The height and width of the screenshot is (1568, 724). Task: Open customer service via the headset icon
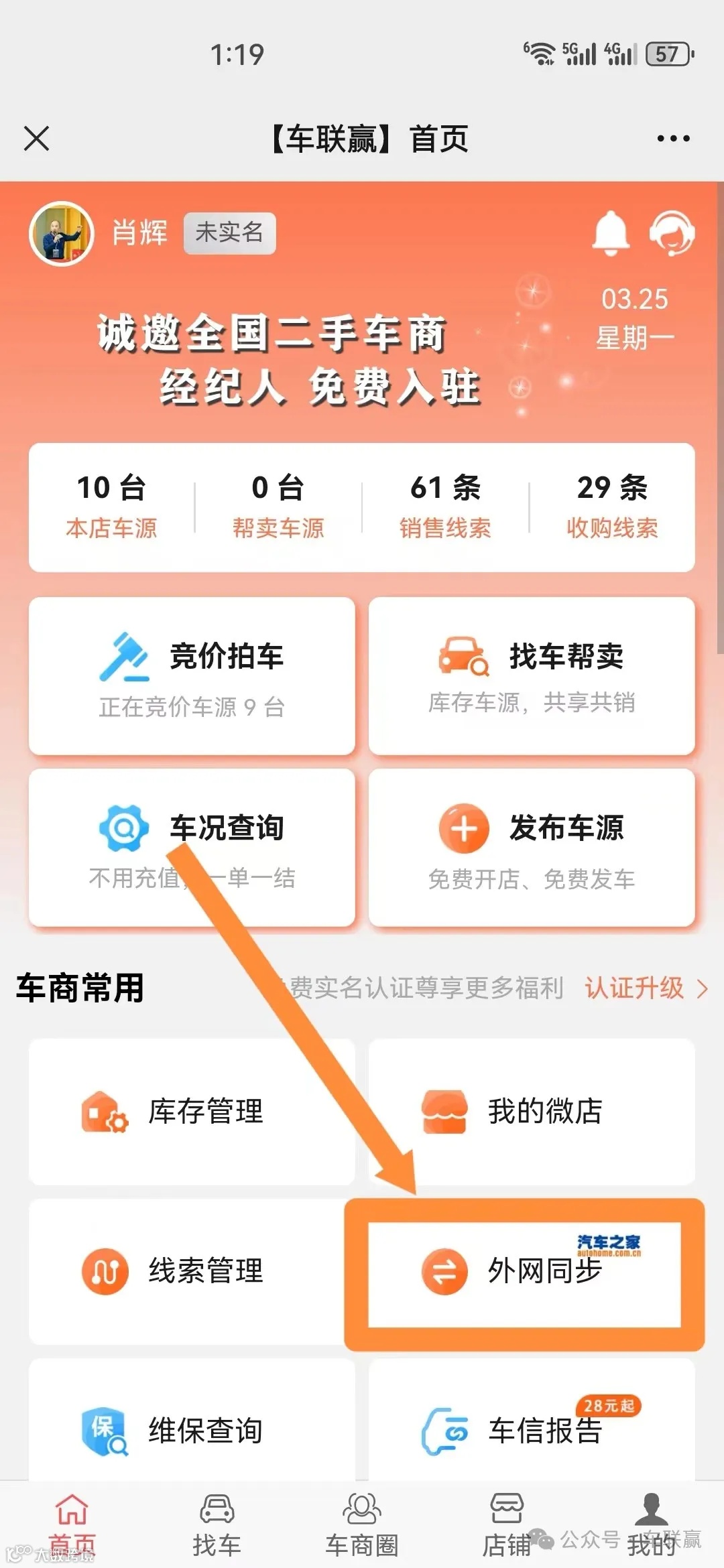click(672, 235)
